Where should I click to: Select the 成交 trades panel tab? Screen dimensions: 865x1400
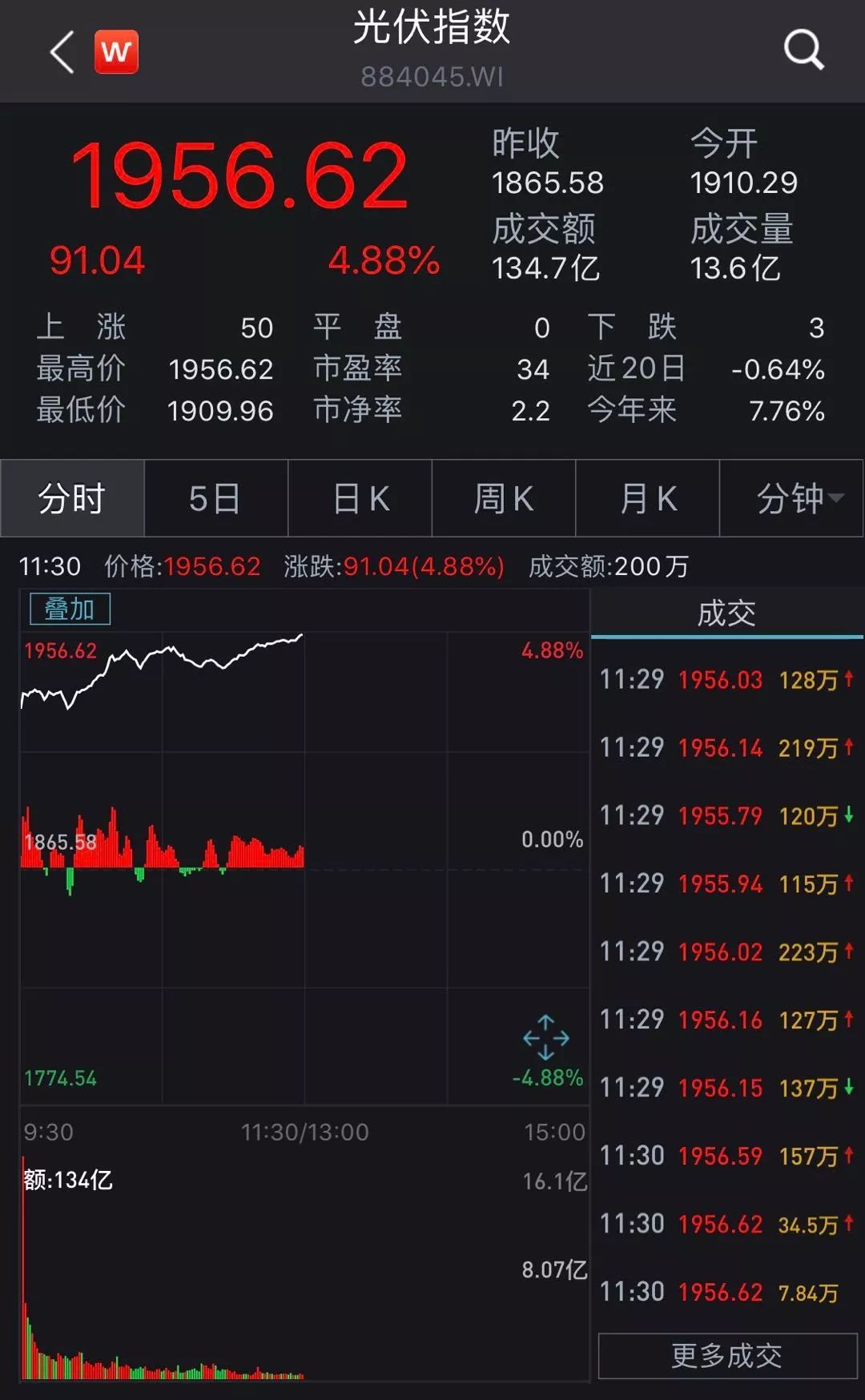(x=726, y=614)
